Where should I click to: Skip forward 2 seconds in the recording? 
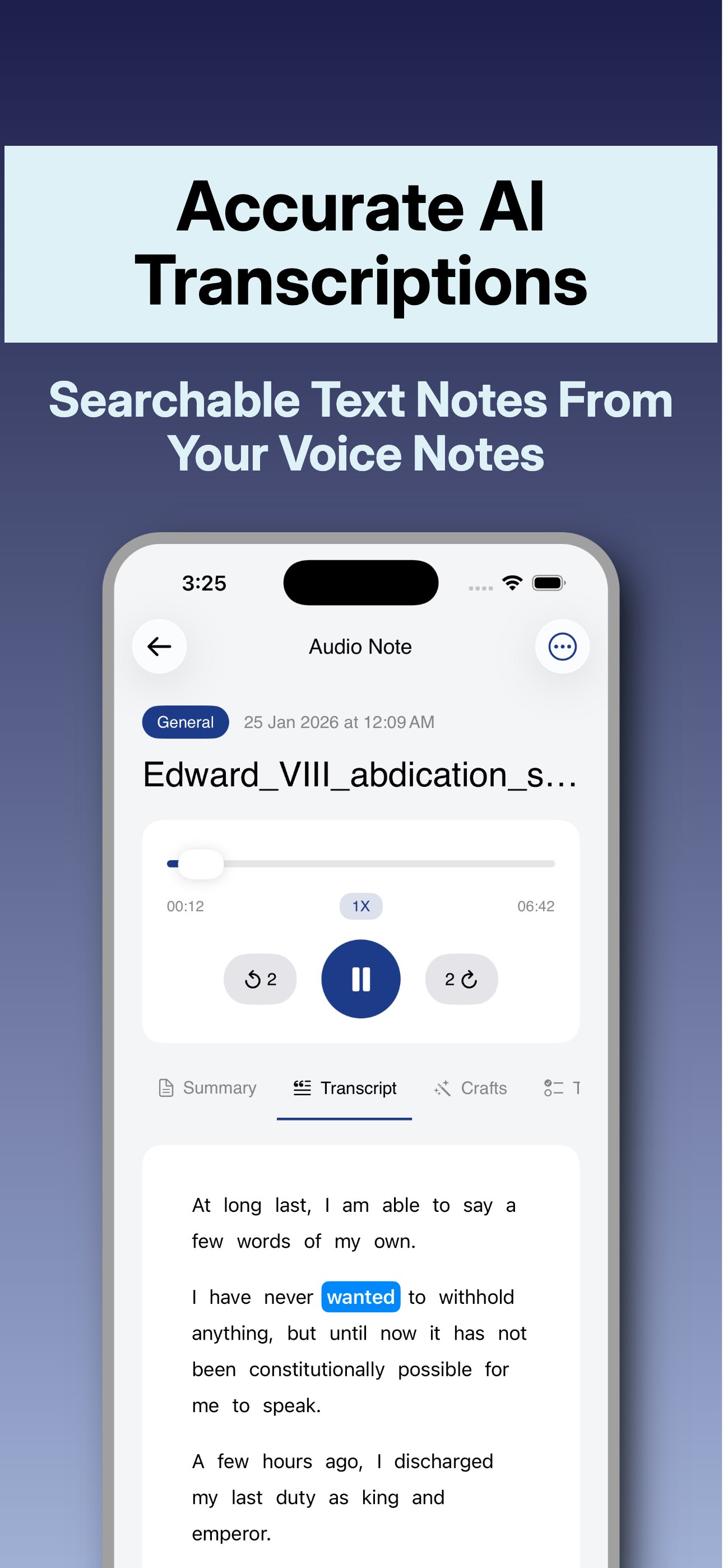click(461, 979)
